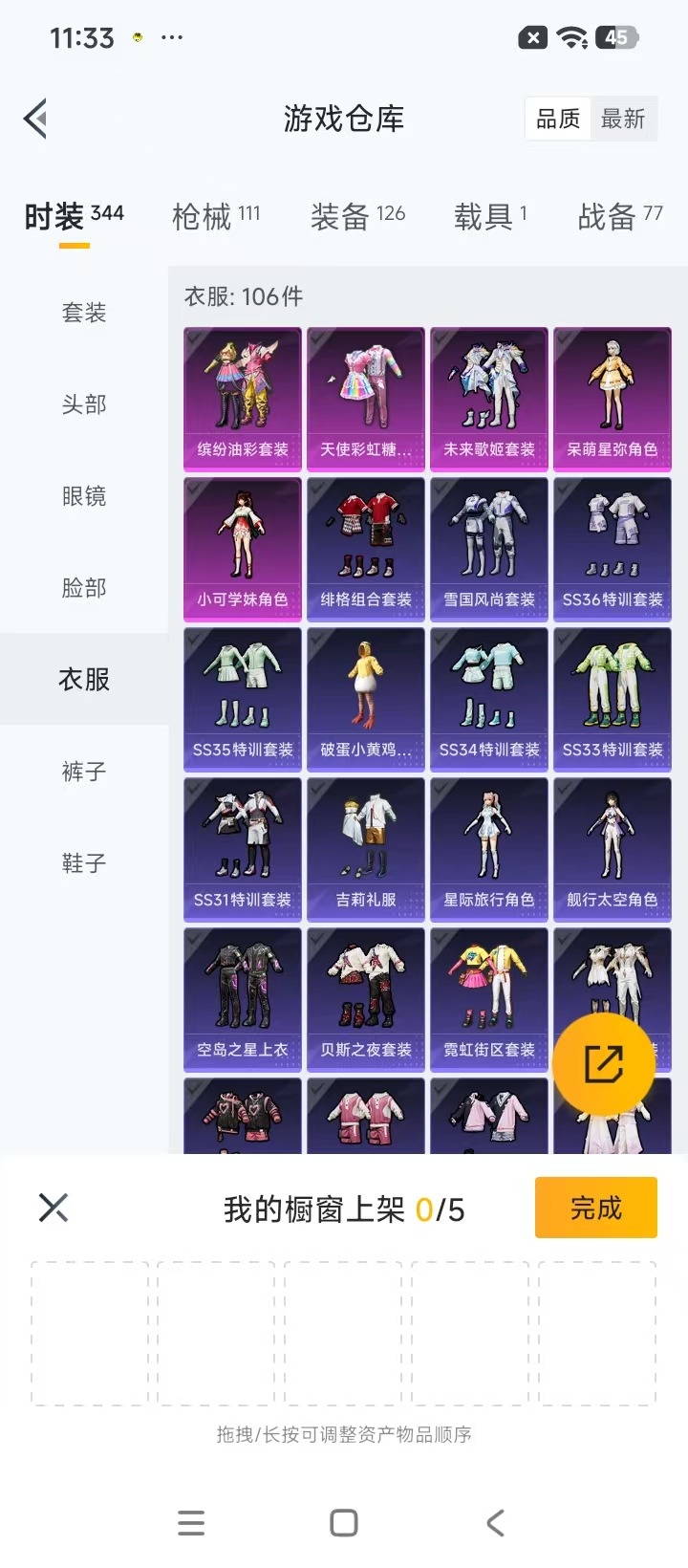
Task: Keep sorting on 最新
Action: [x=625, y=119]
